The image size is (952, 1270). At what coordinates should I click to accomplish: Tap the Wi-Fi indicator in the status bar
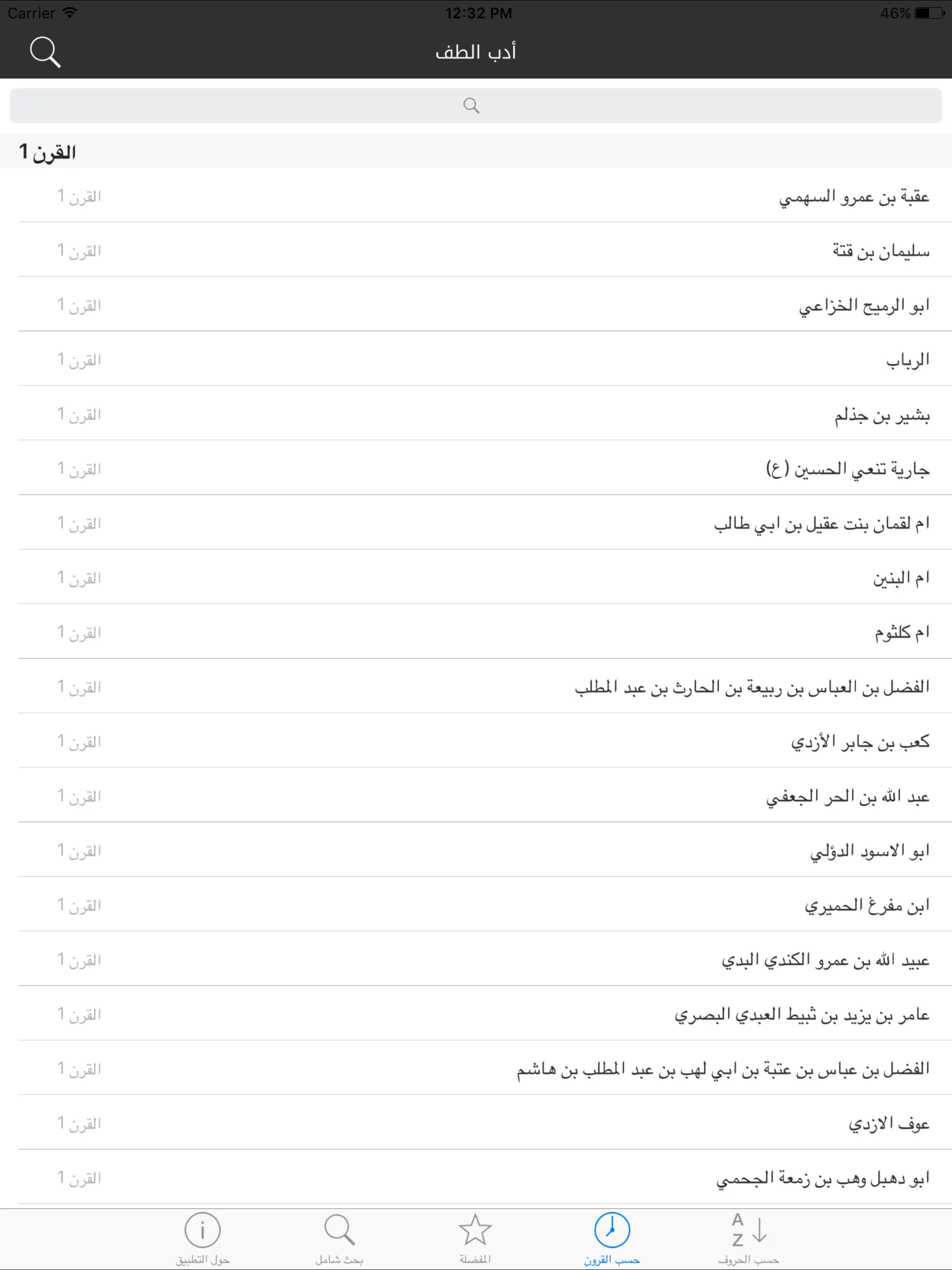(x=69, y=13)
